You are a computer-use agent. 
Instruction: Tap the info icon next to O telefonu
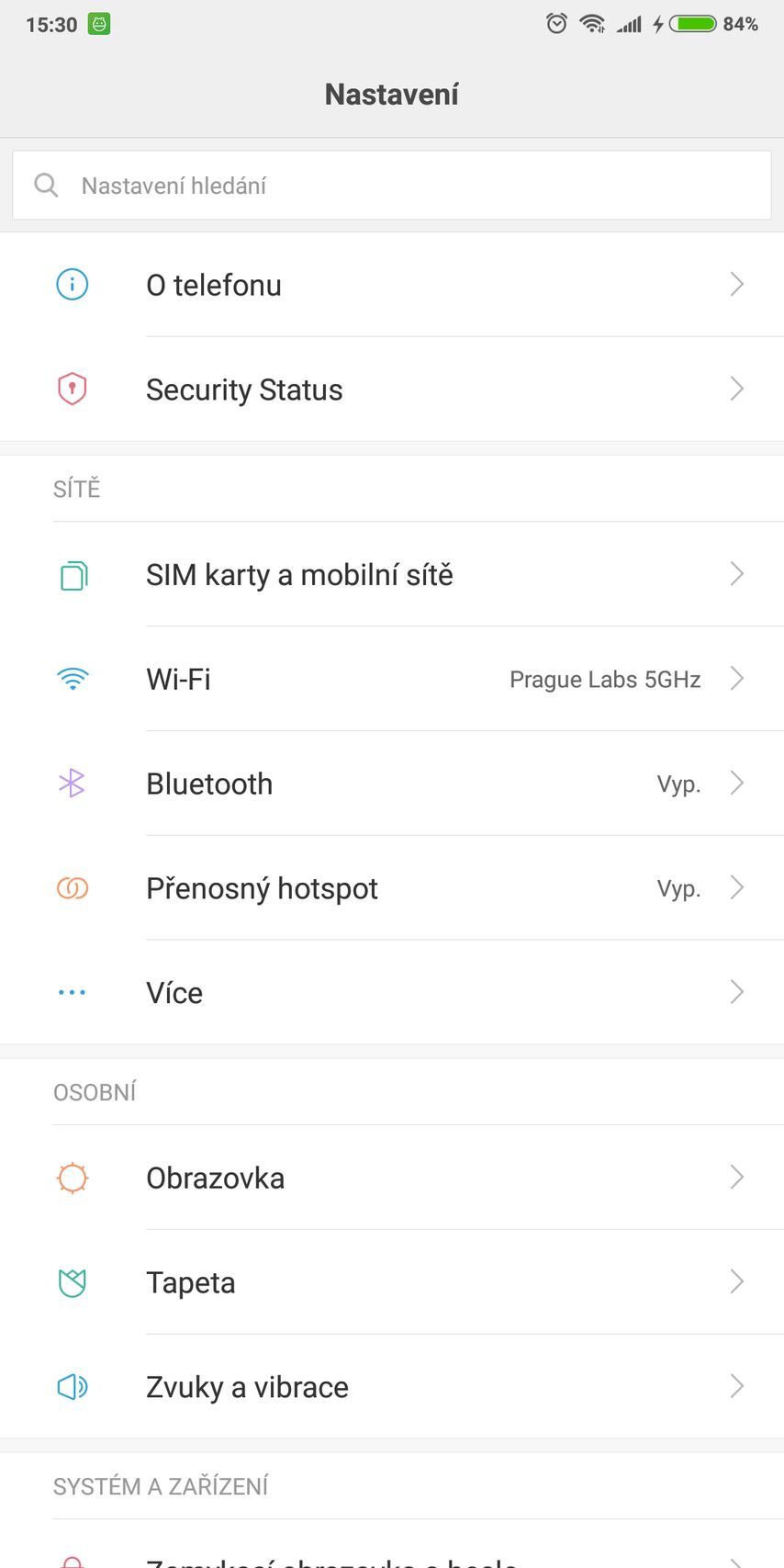[72, 285]
